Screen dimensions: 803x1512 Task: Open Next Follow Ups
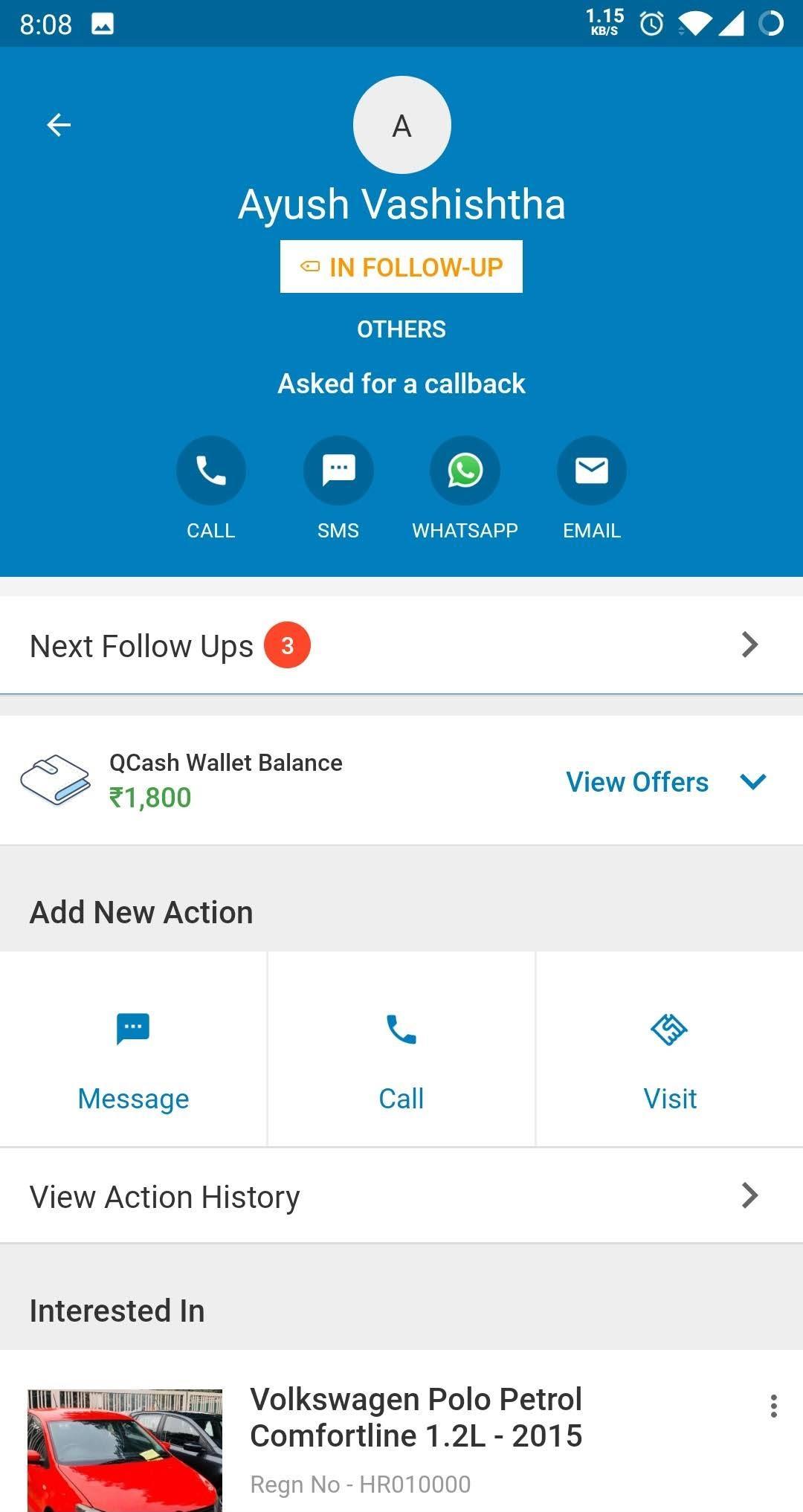tap(401, 645)
